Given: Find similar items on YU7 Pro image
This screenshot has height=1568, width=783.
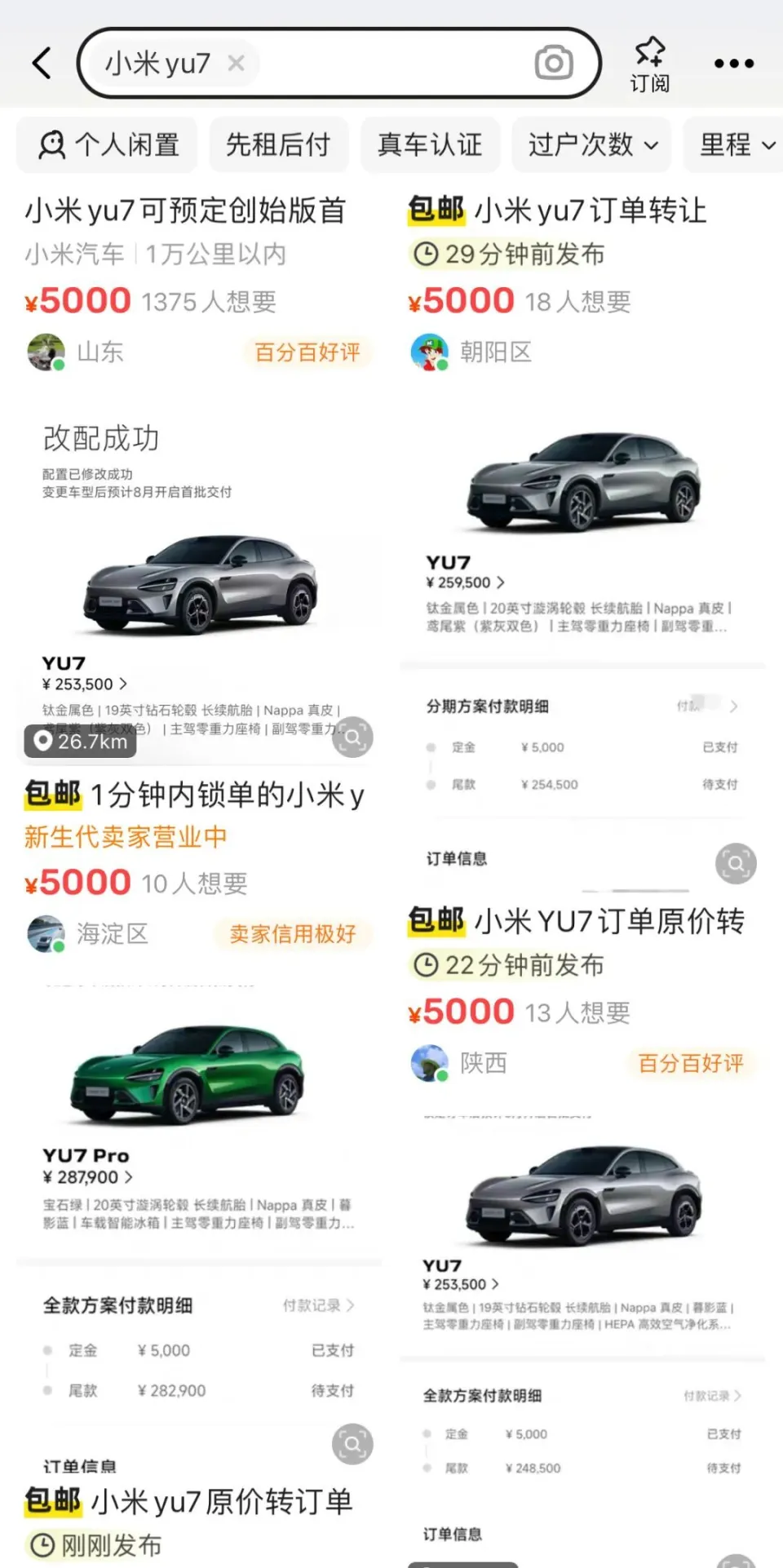Looking at the screenshot, I should 352,1444.
